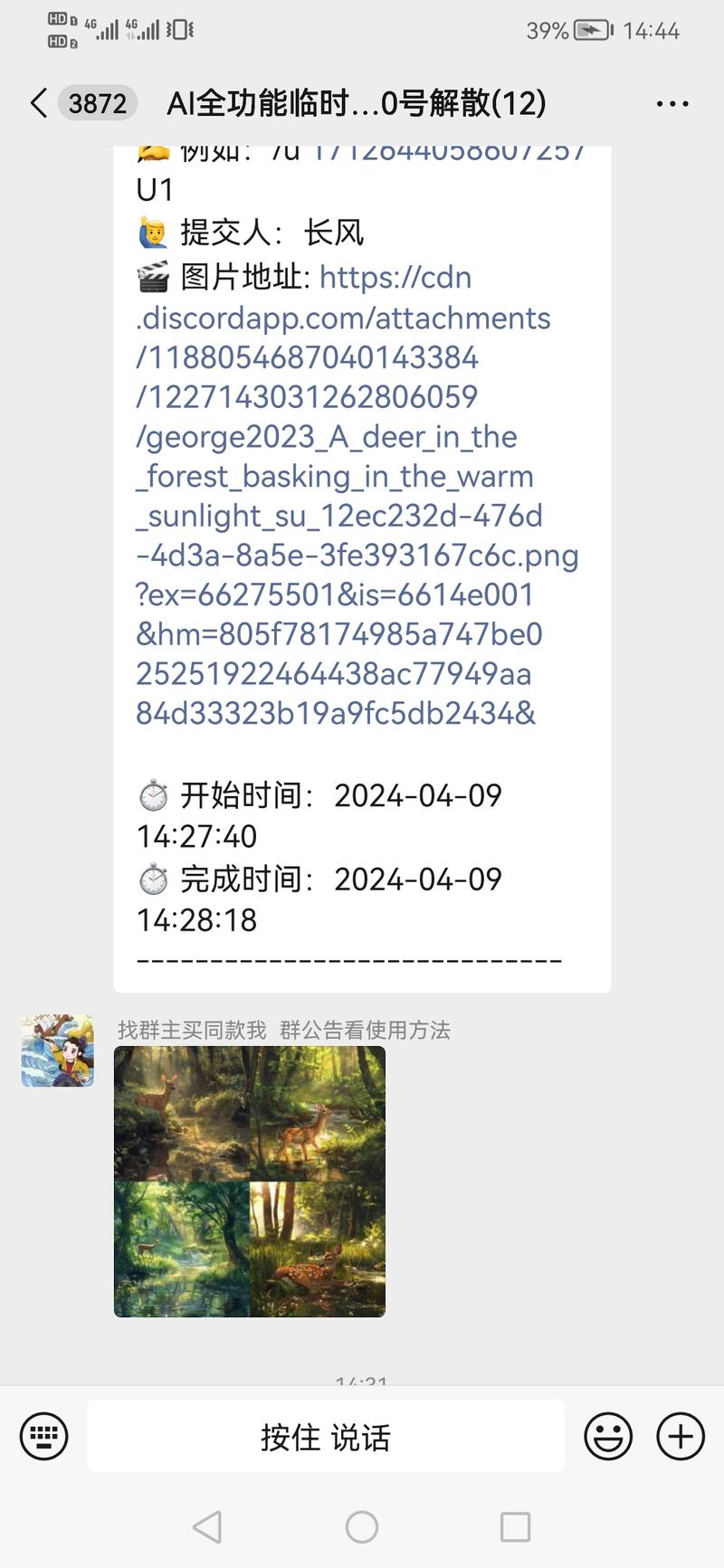Open the group chat overflow menu

(672, 103)
